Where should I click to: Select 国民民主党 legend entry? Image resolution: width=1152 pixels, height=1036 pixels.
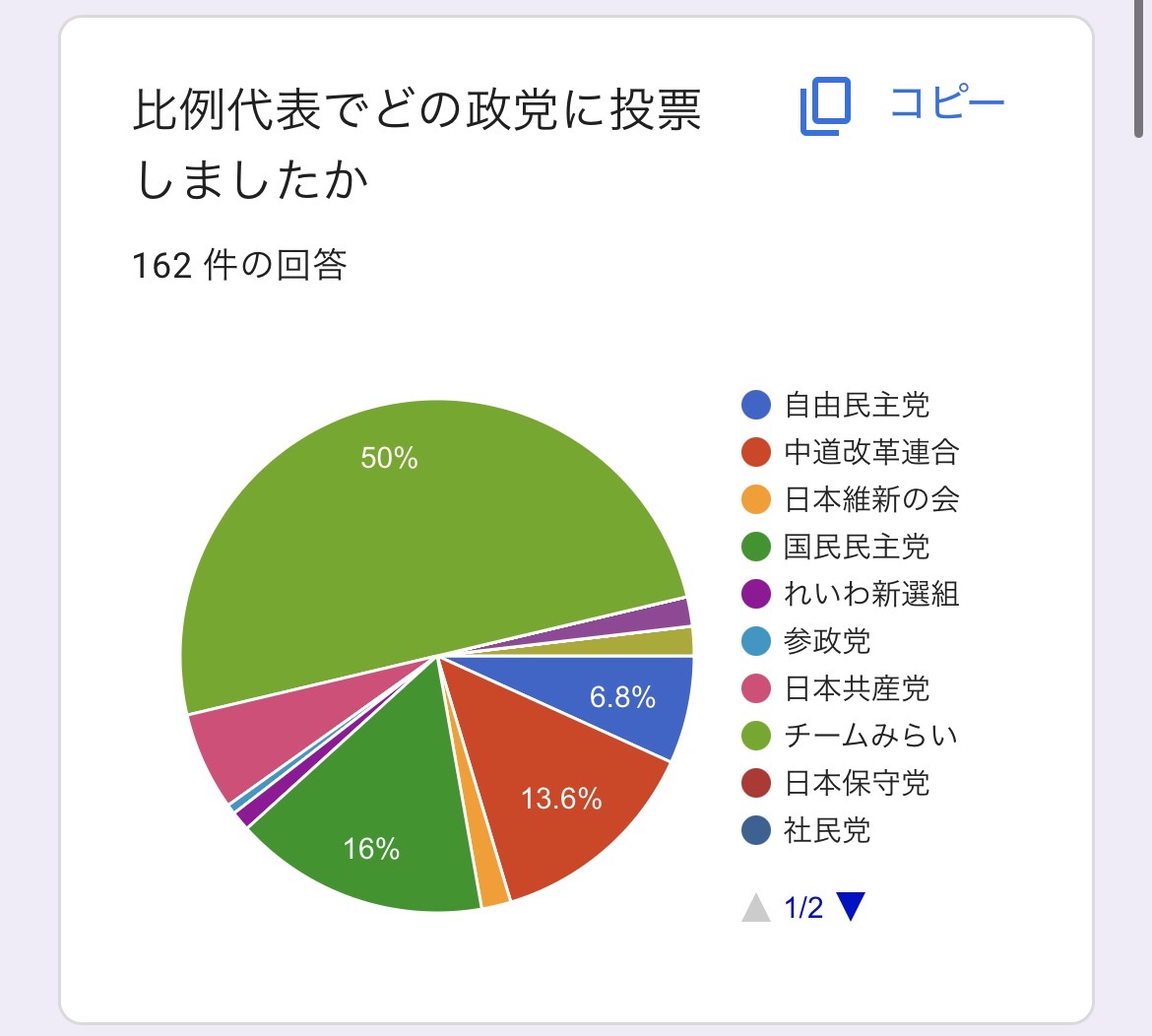836,547
